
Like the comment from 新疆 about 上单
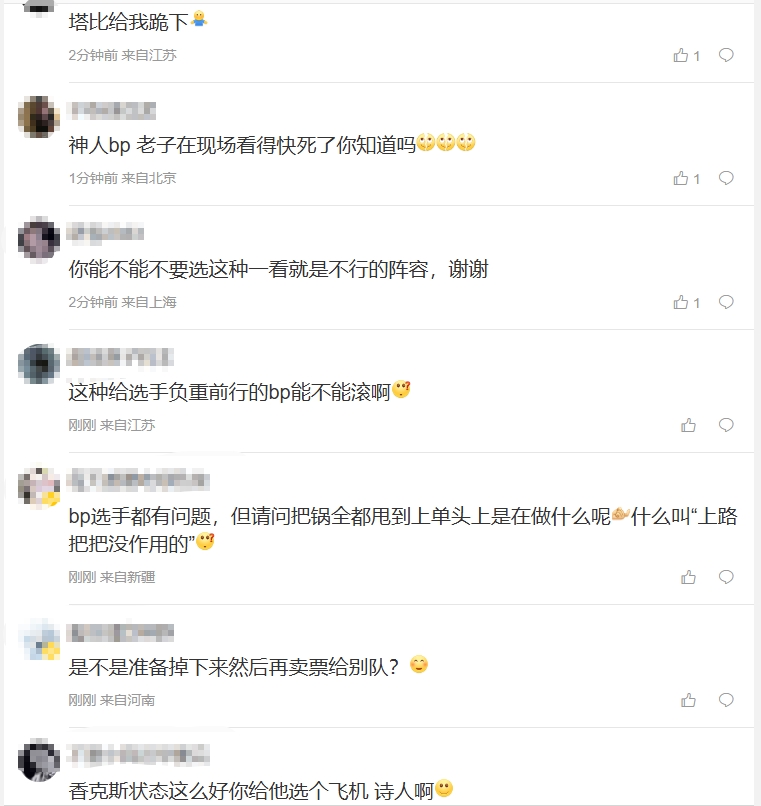[688, 577]
